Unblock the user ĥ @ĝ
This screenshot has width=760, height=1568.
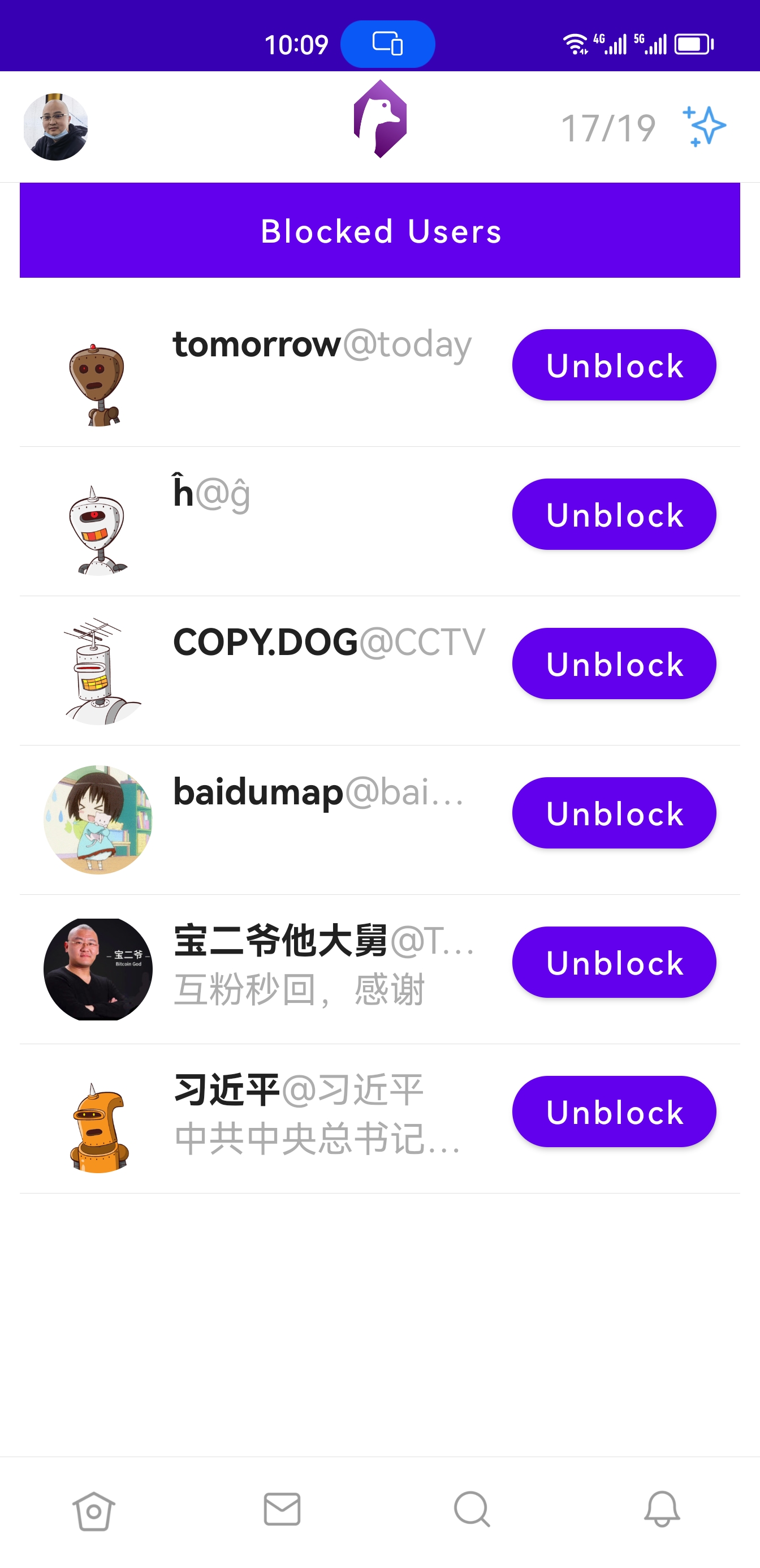pos(614,514)
